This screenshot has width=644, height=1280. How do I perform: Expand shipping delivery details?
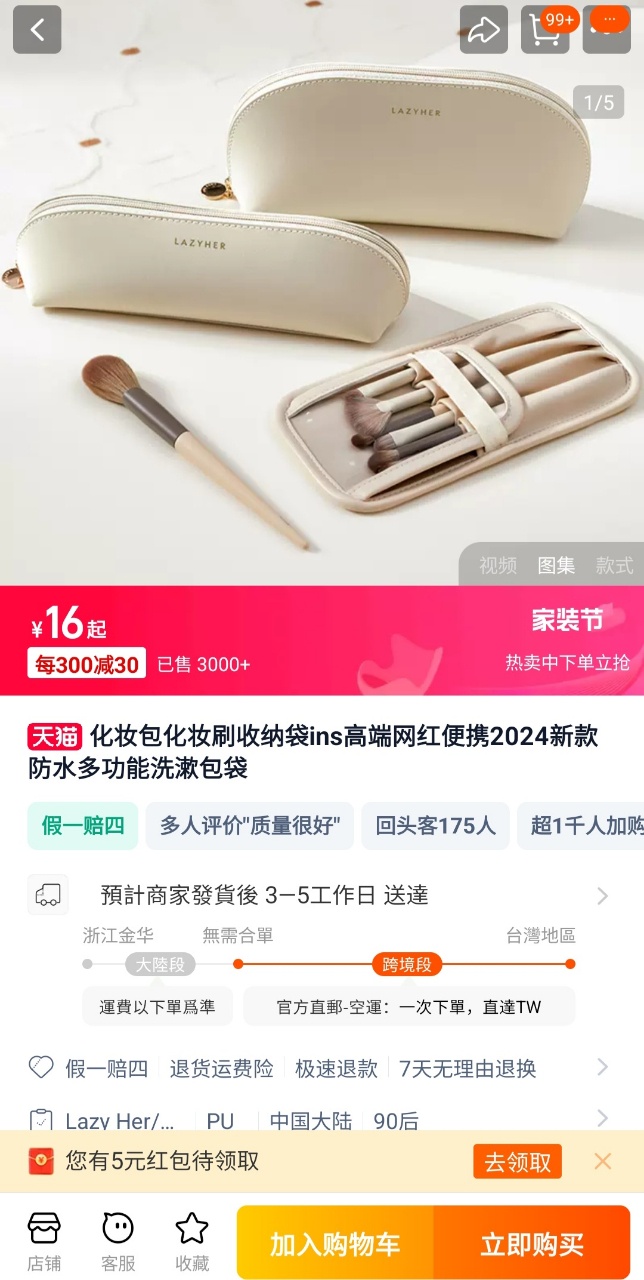pyautogui.click(x=602, y=896)
